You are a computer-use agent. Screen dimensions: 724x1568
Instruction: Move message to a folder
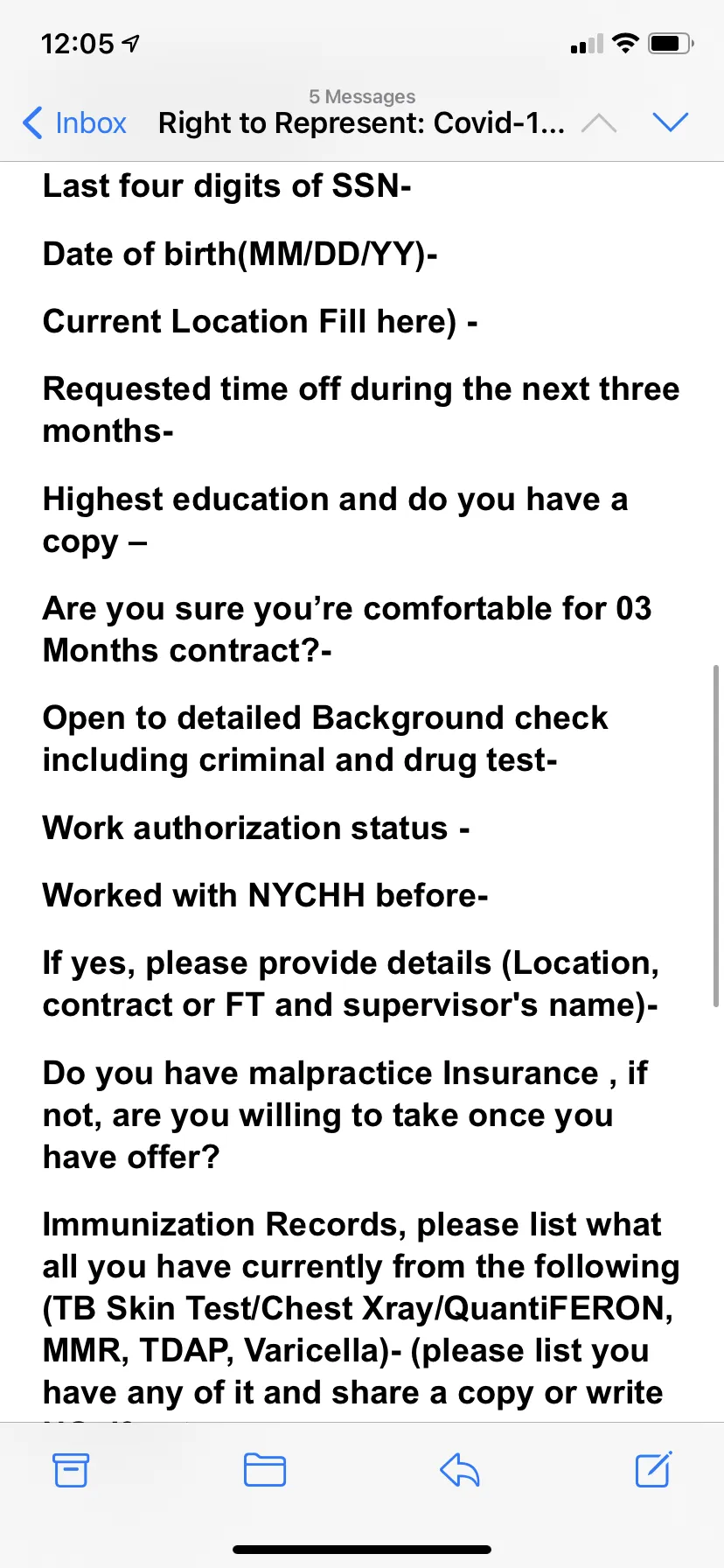click(265, 1470)
